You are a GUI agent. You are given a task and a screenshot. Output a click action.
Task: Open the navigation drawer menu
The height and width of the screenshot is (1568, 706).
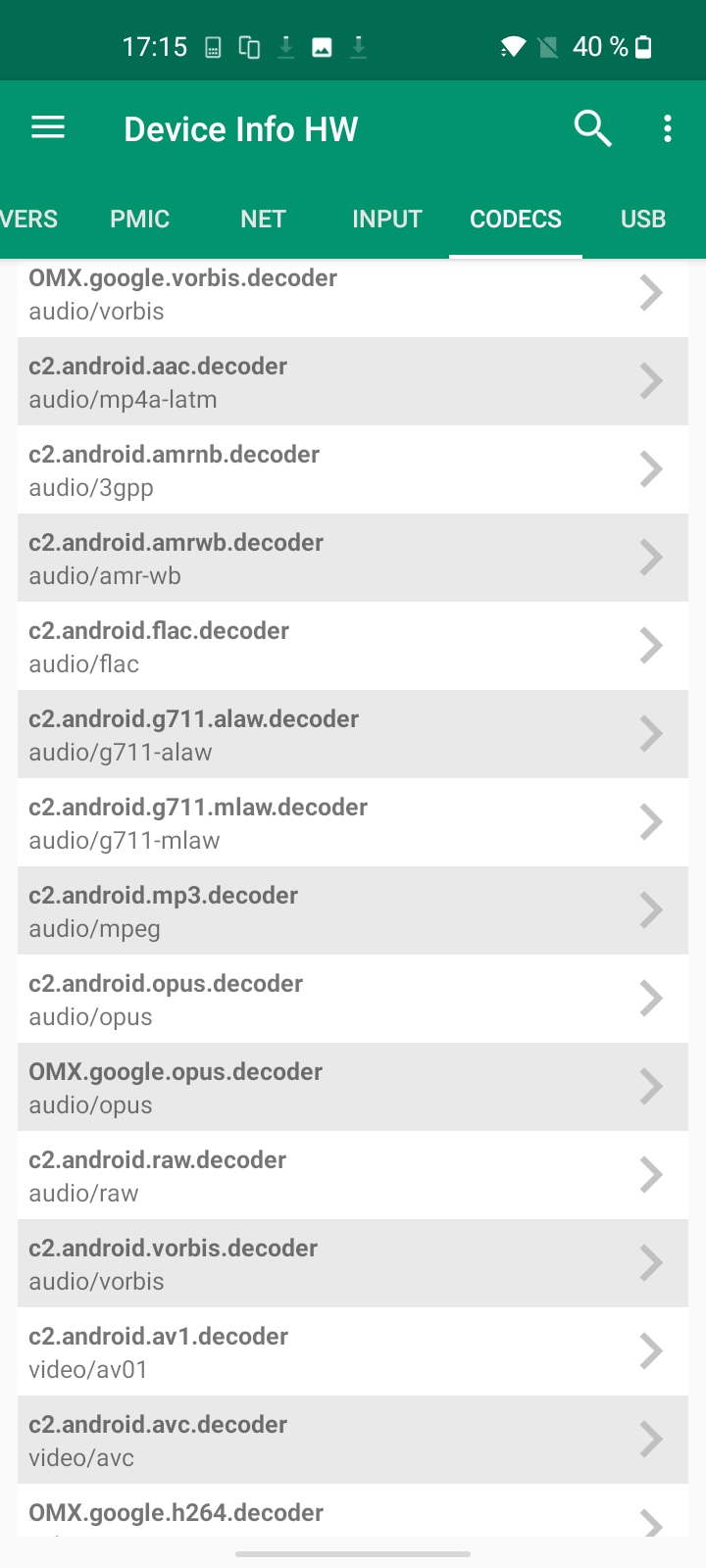(x=48, y=128)
